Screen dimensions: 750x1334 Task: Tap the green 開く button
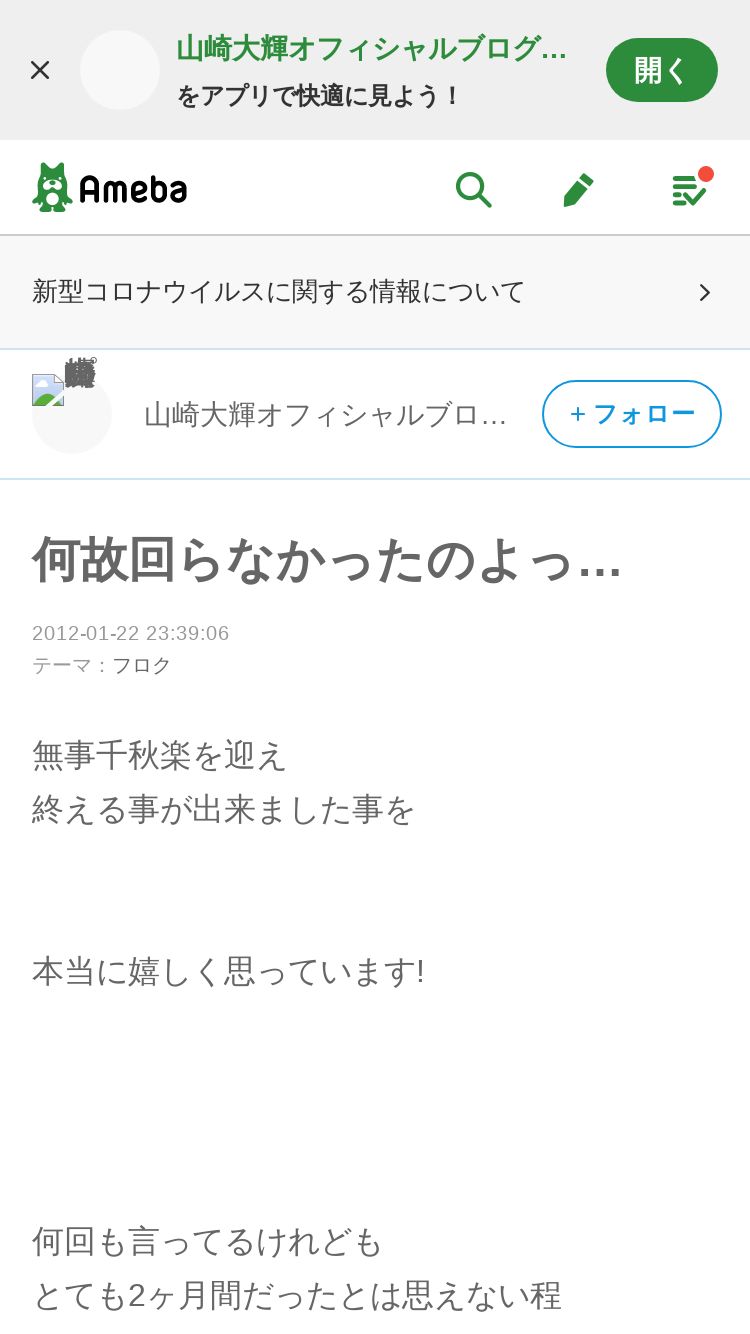661,70
